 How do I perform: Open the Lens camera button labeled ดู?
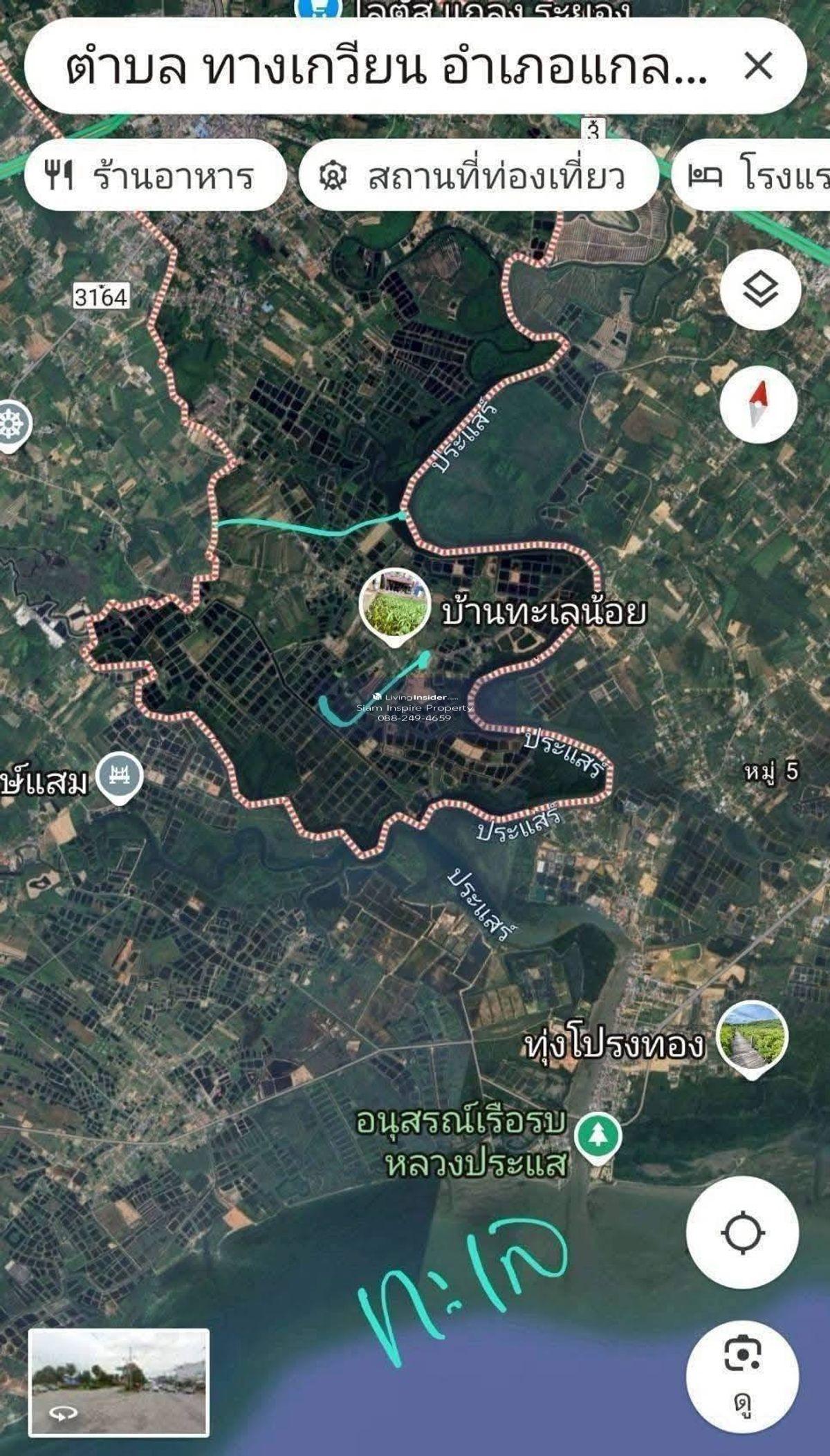(x=742, y=1356)
